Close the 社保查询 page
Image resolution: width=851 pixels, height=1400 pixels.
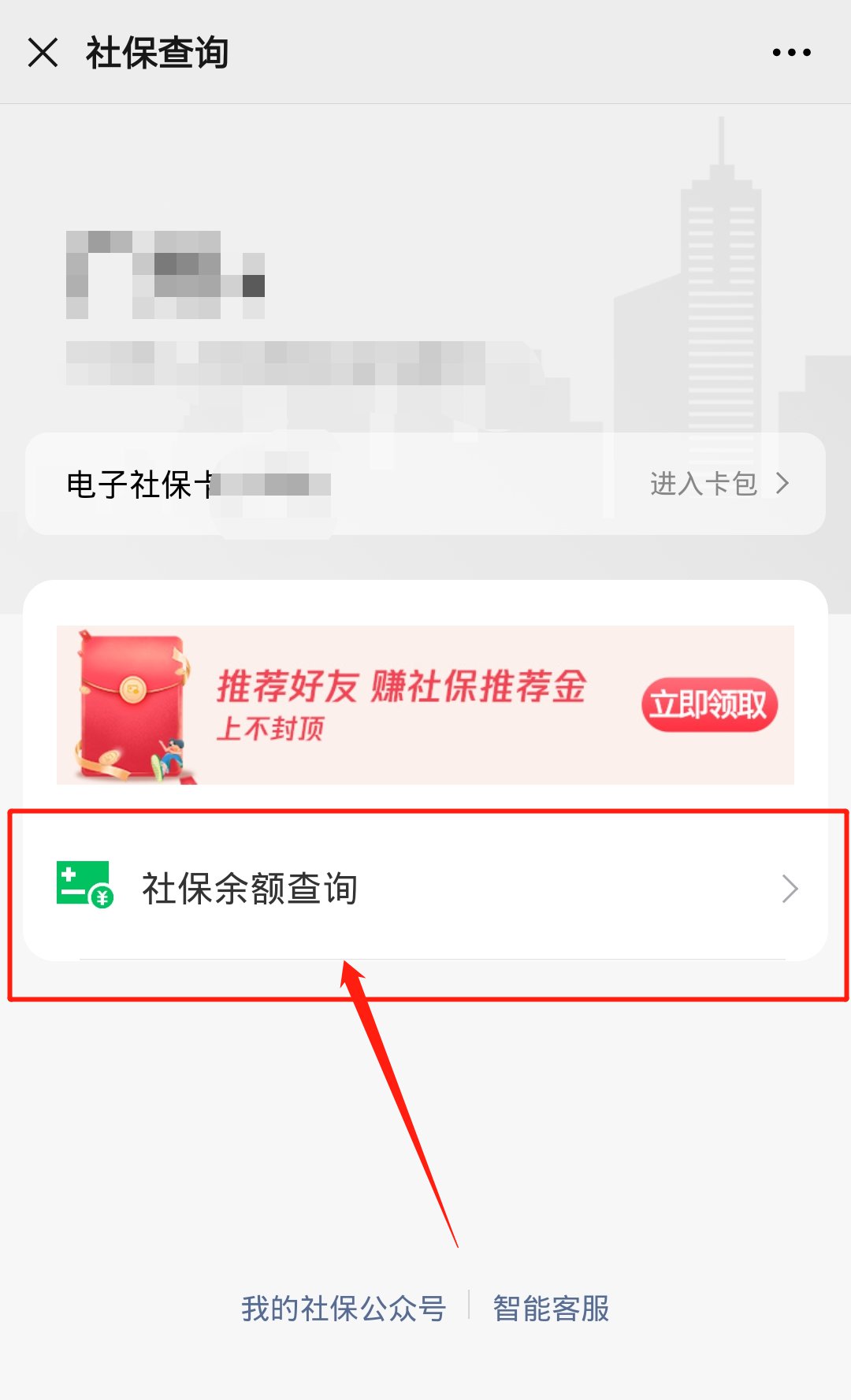click(43, 53)
